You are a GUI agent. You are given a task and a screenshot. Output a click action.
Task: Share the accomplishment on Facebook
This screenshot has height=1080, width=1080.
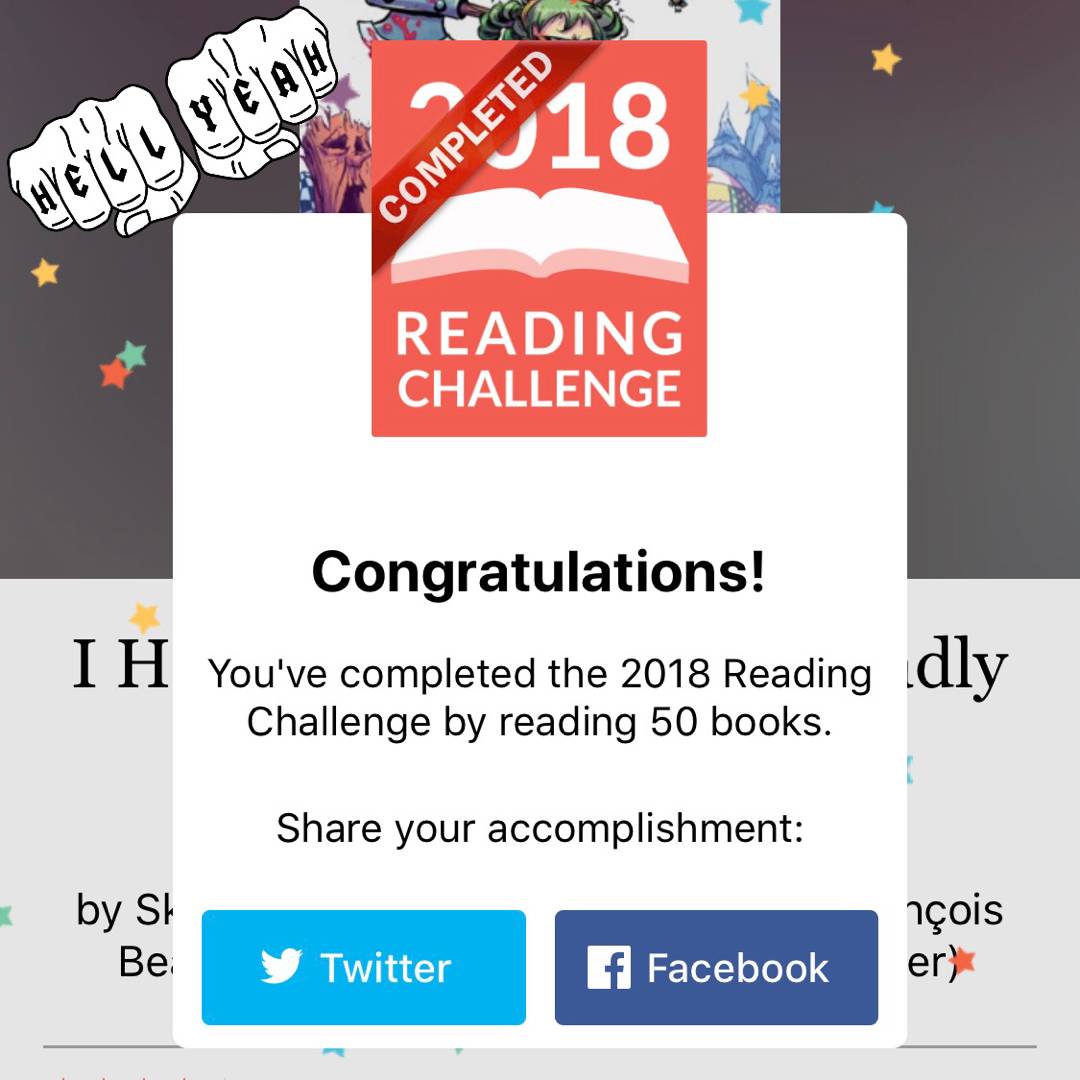click(x=716, y=967)
